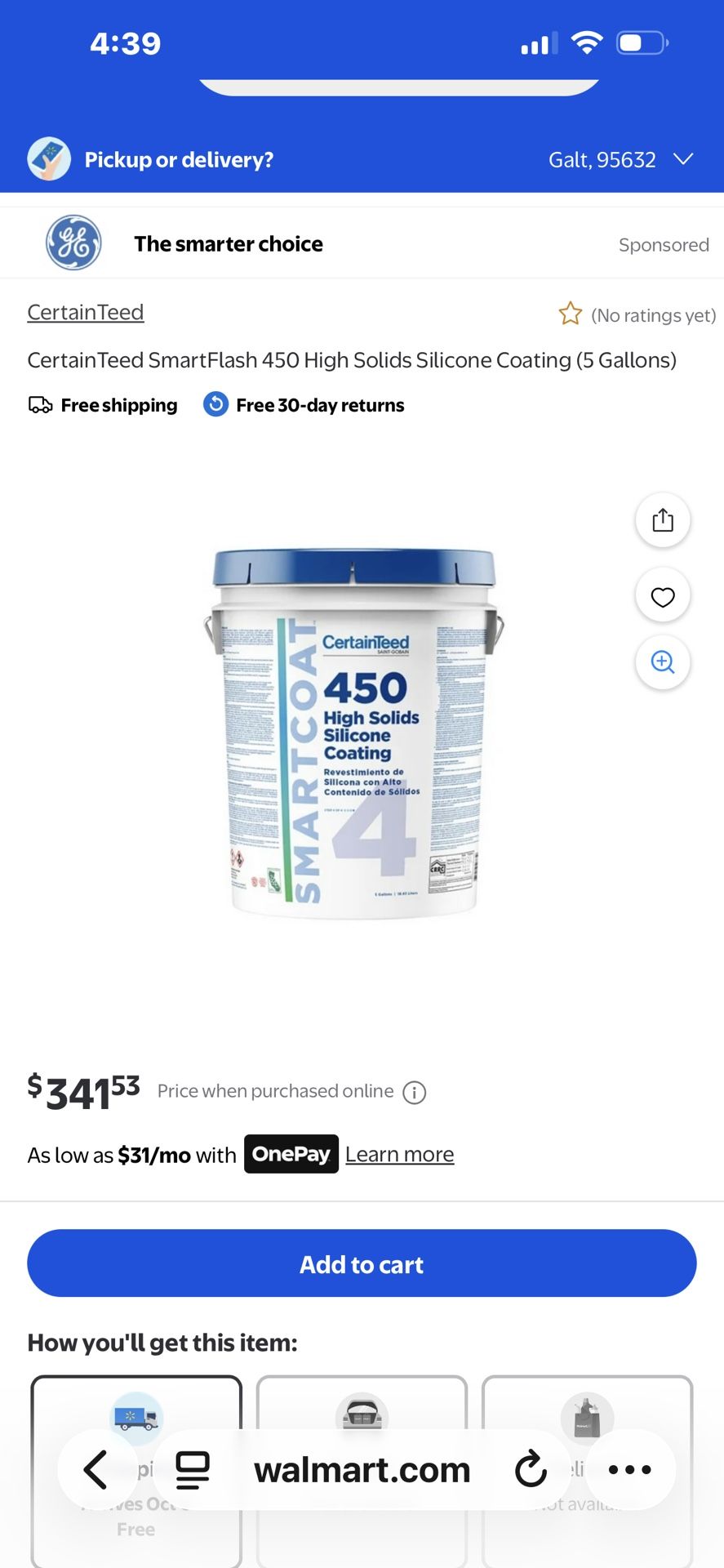
Task: View price info icon details
Action: (x=415, y=1093)
